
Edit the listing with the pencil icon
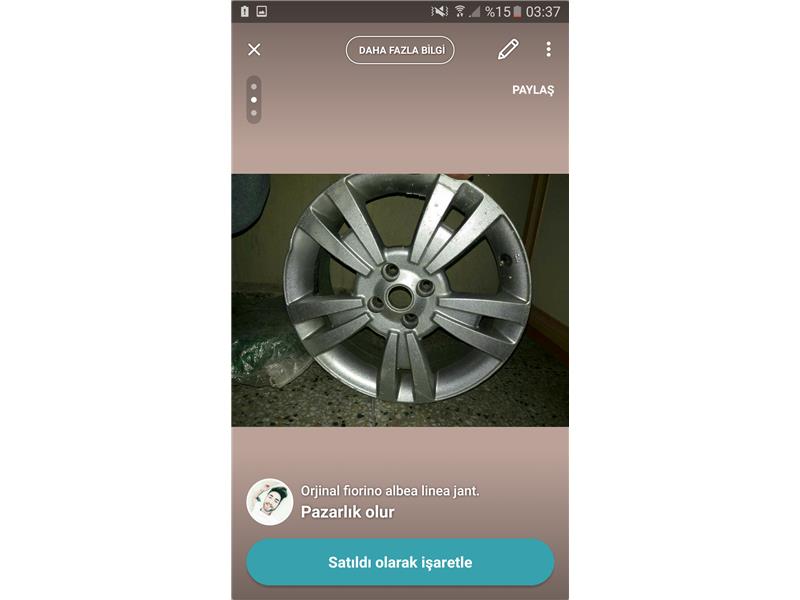508,49
